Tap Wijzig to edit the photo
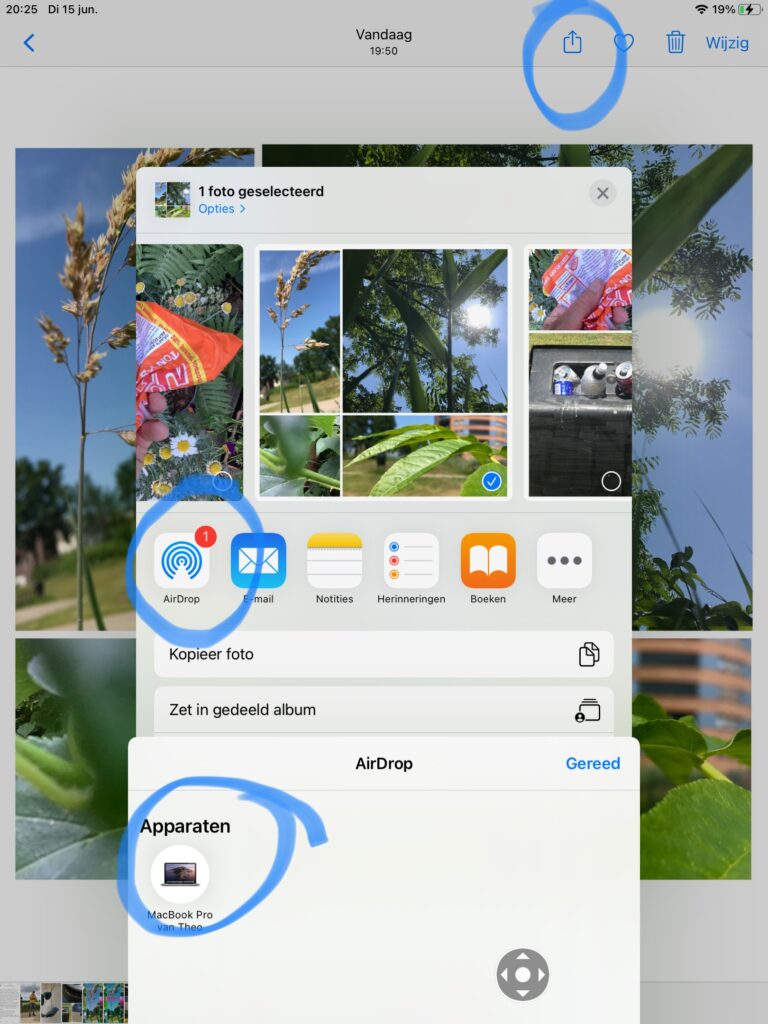The width and height of the screenshot is (768, 1024). [727, 43]
